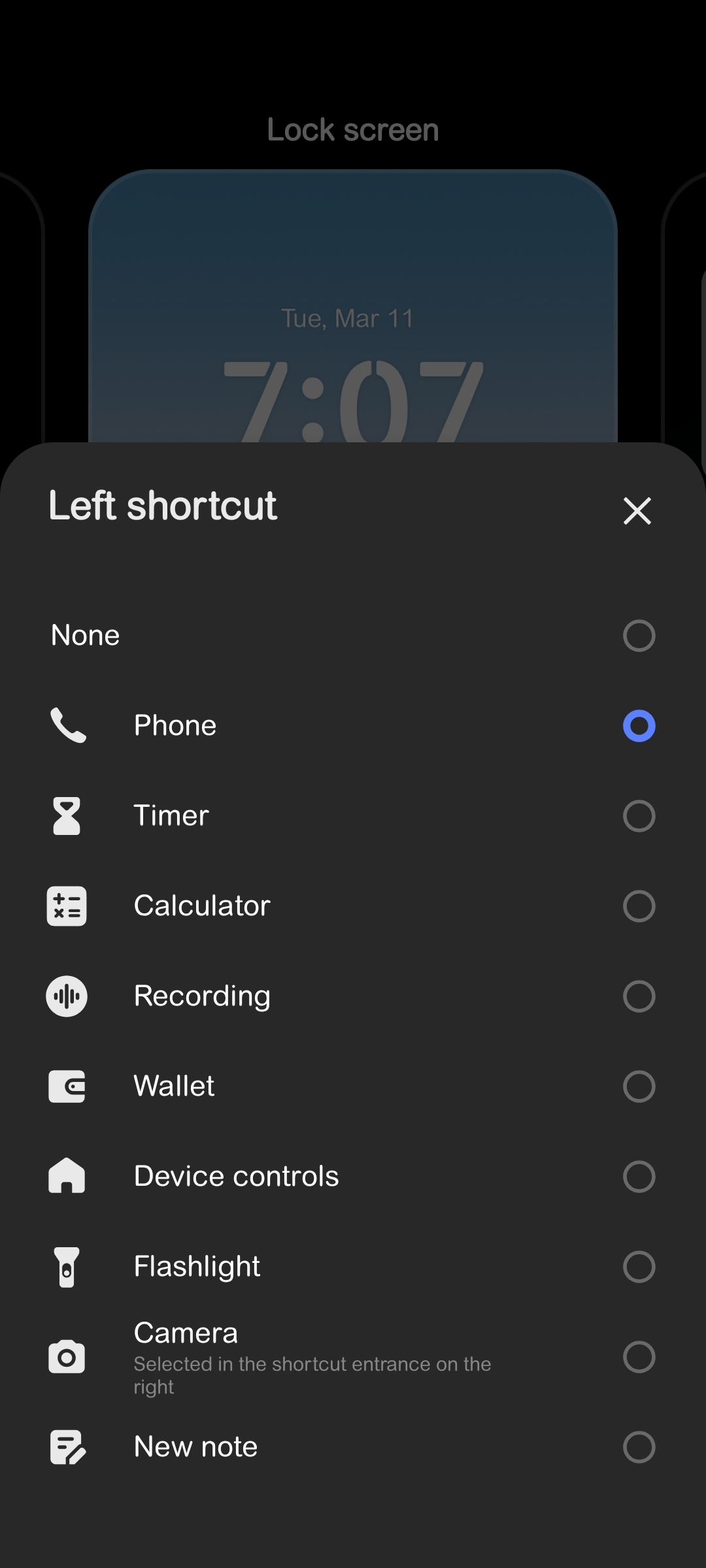Select Device controls shortcut option
The height and width of the screenshot is (1568, 706).
click(x=639, y=1177)
